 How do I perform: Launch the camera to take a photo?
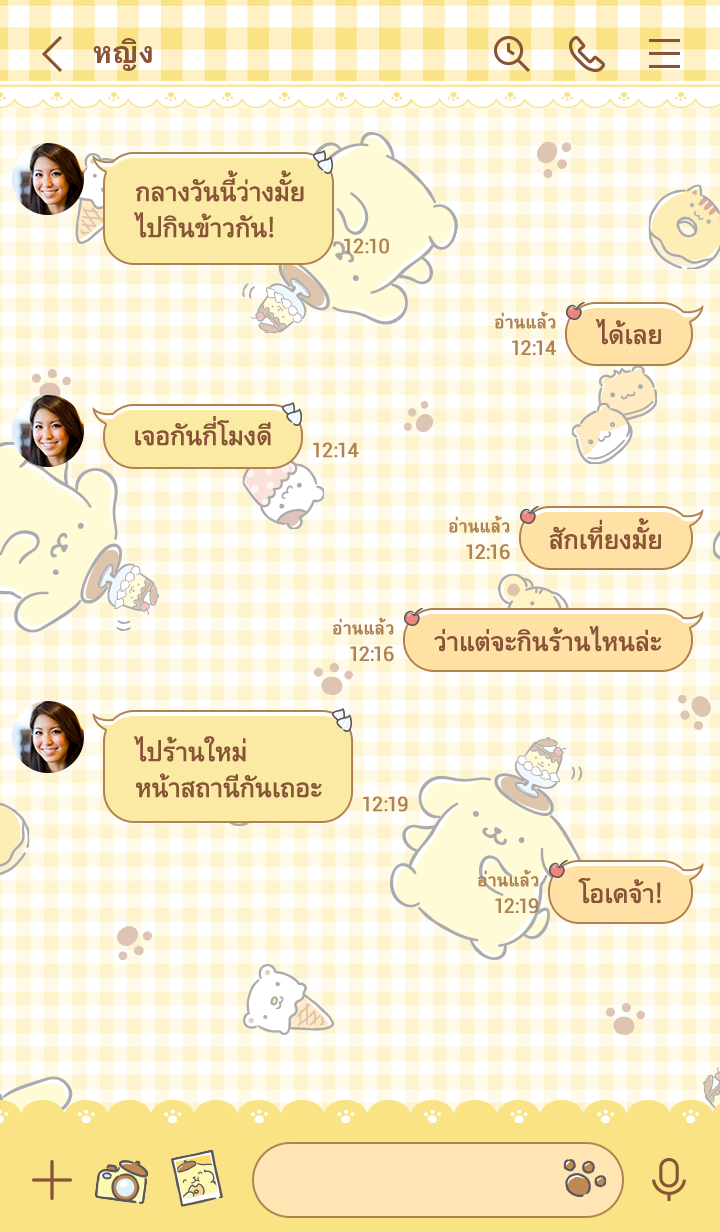(122, 1181)
